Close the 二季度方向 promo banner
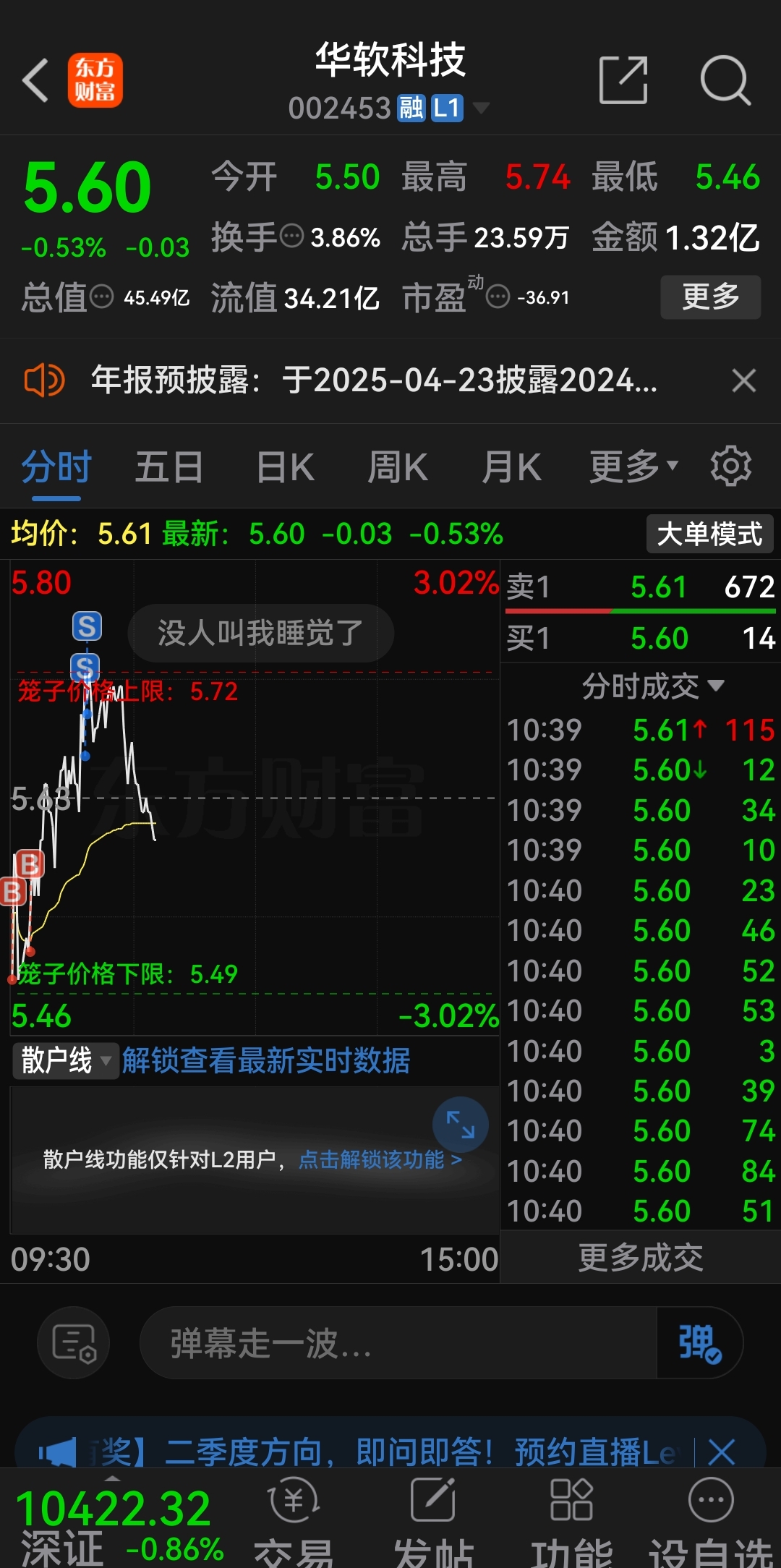This screenshot has height=1568, width=781. point(722,1451)
